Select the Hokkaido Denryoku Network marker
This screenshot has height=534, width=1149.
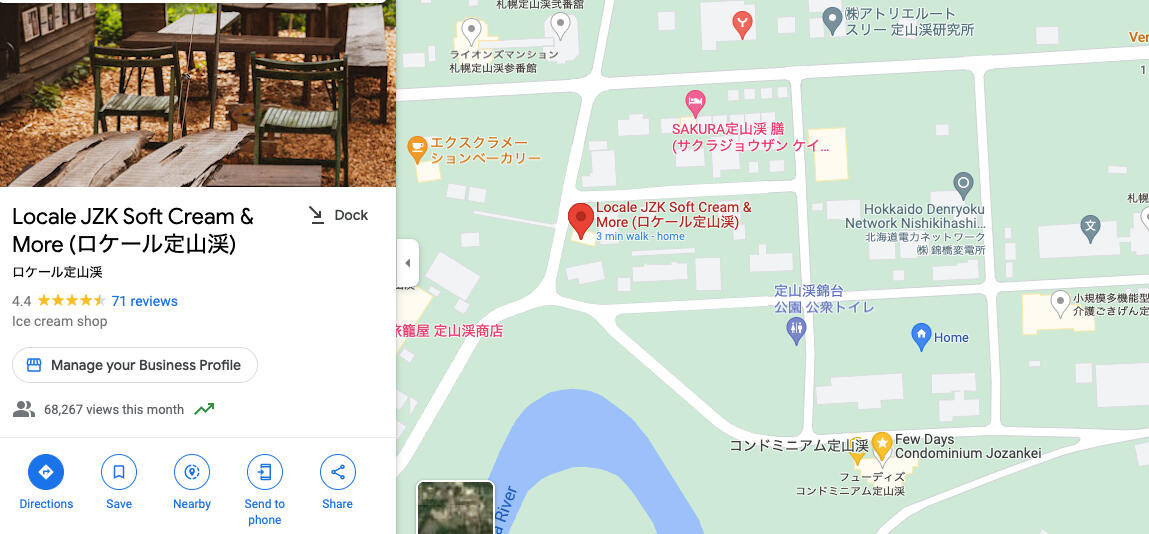pos(963,183)
